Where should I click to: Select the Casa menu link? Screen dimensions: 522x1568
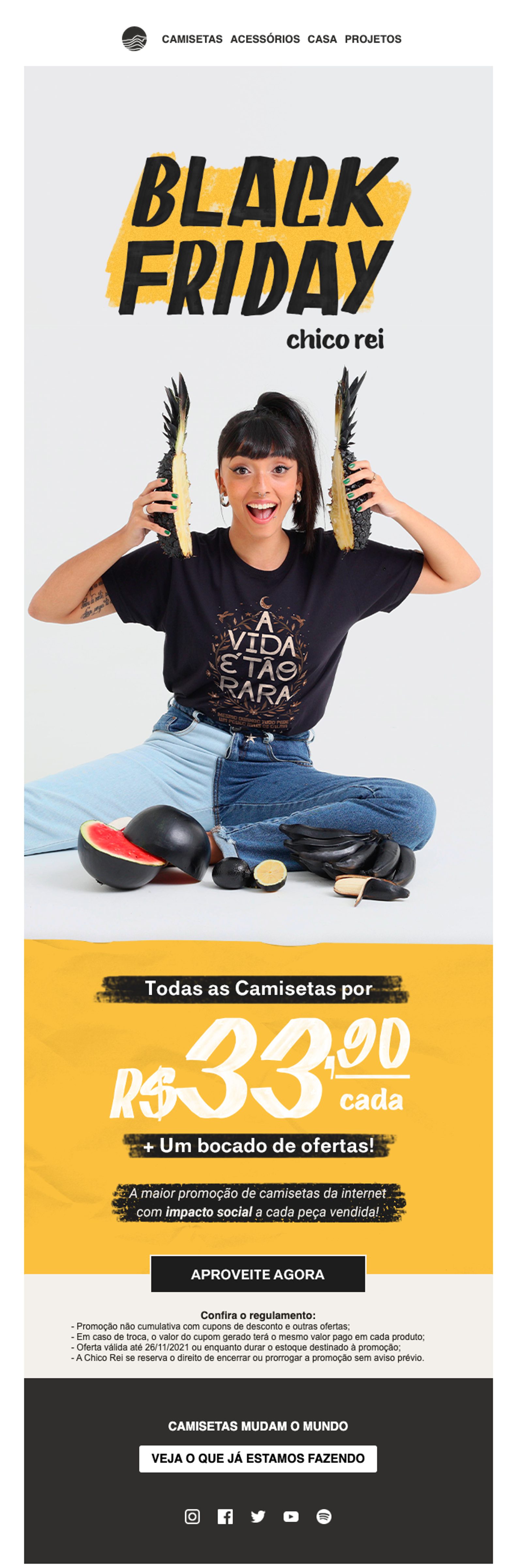[322, 39]
